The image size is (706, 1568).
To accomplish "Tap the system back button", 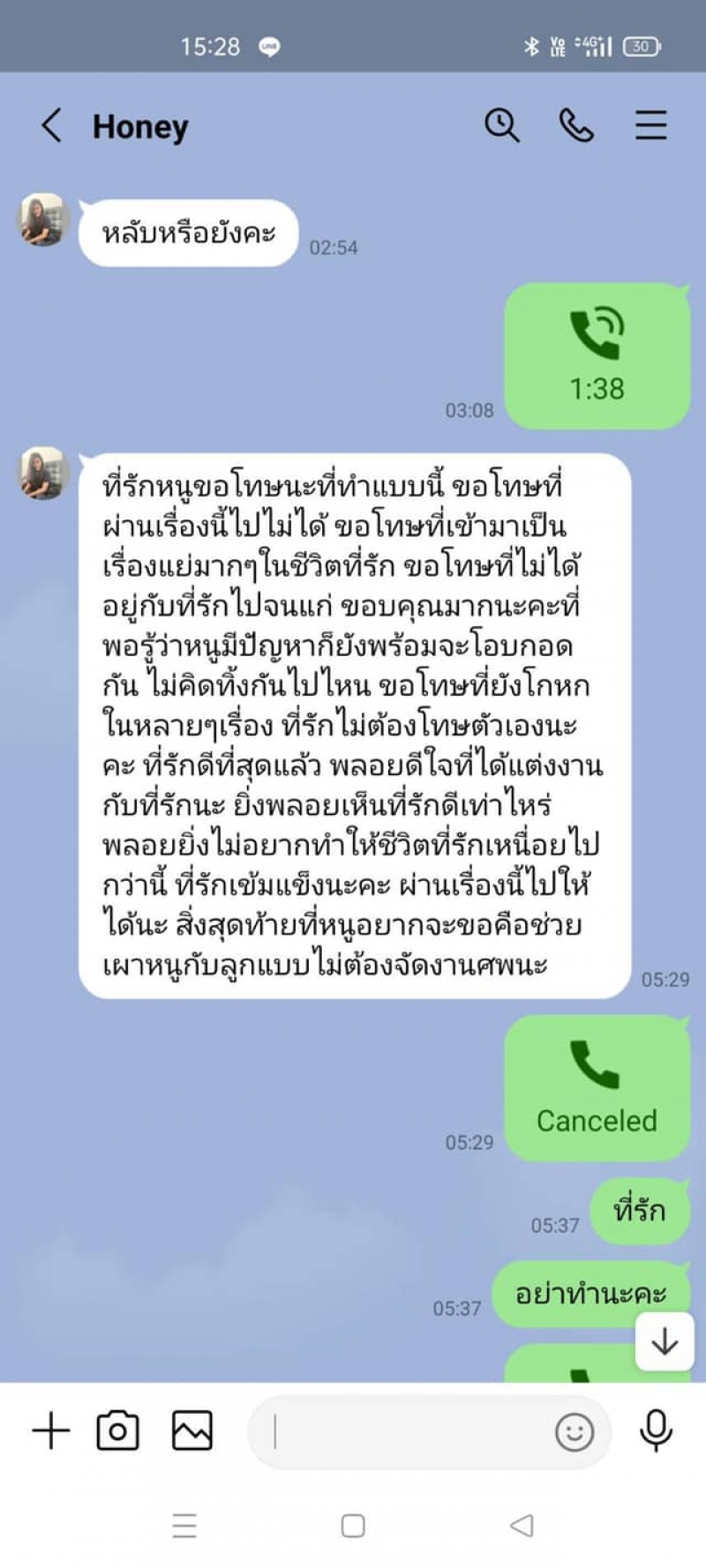I will tap(522, 1526).
